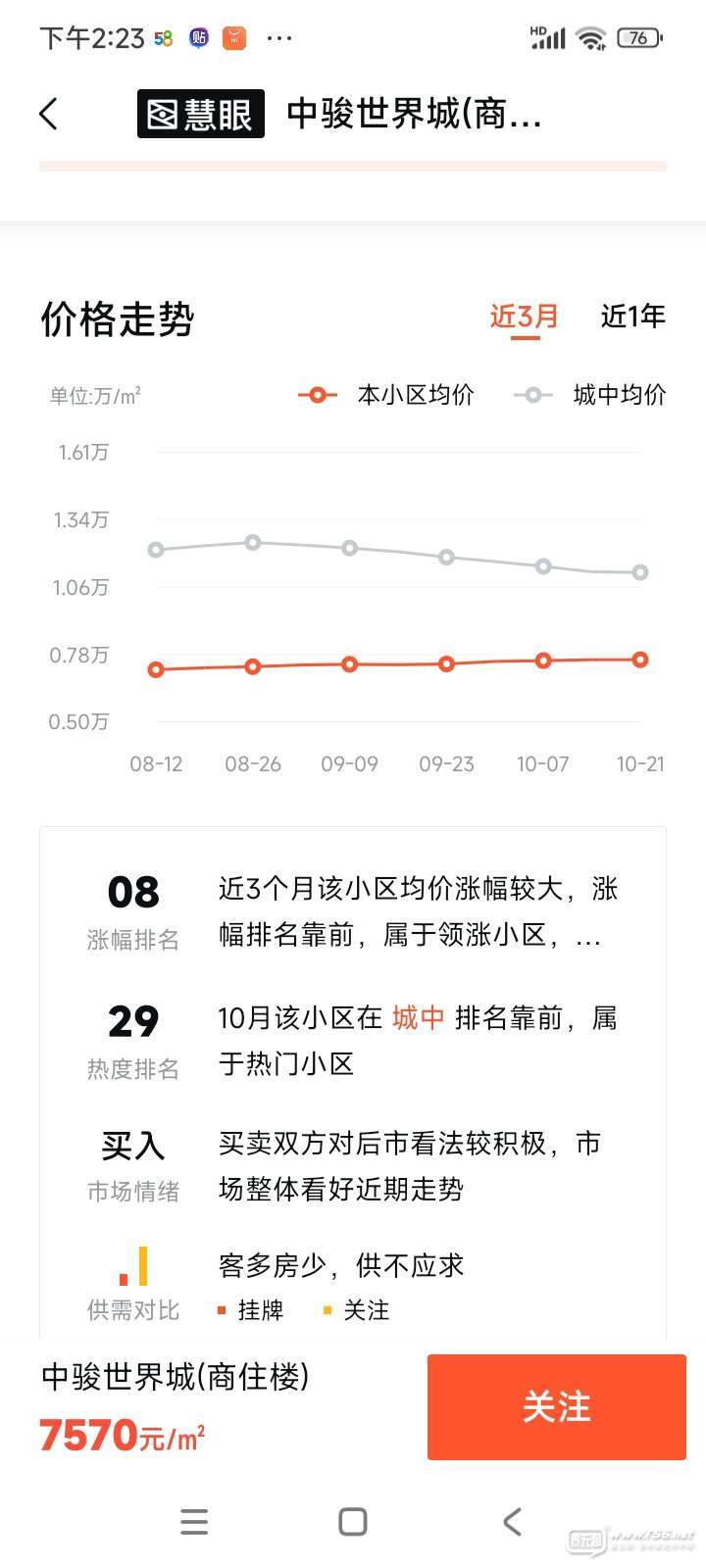The height and width of the screenshot is (1568, 706).
Task: Tap the orange 关注 button to follow
Action: click(556, 1407)
